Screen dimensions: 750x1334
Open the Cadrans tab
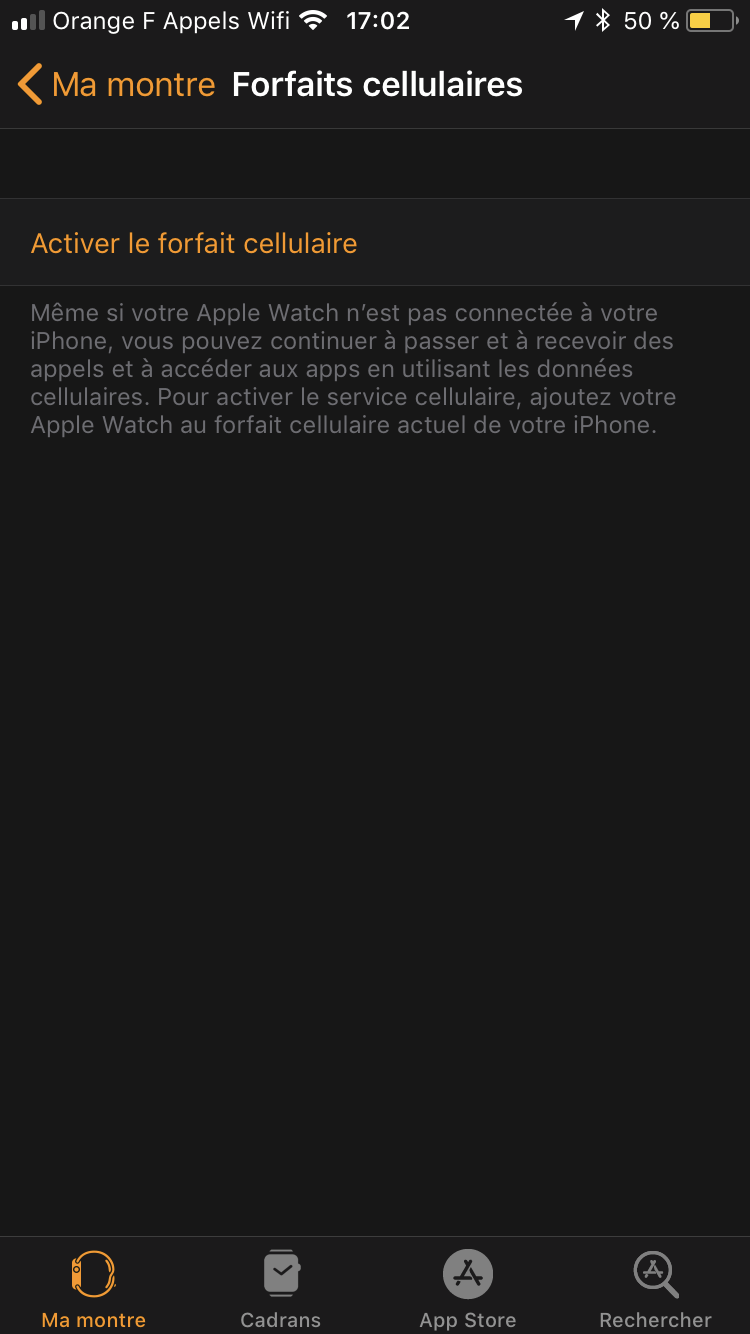pyautogui.click(x=281, y=1288)
